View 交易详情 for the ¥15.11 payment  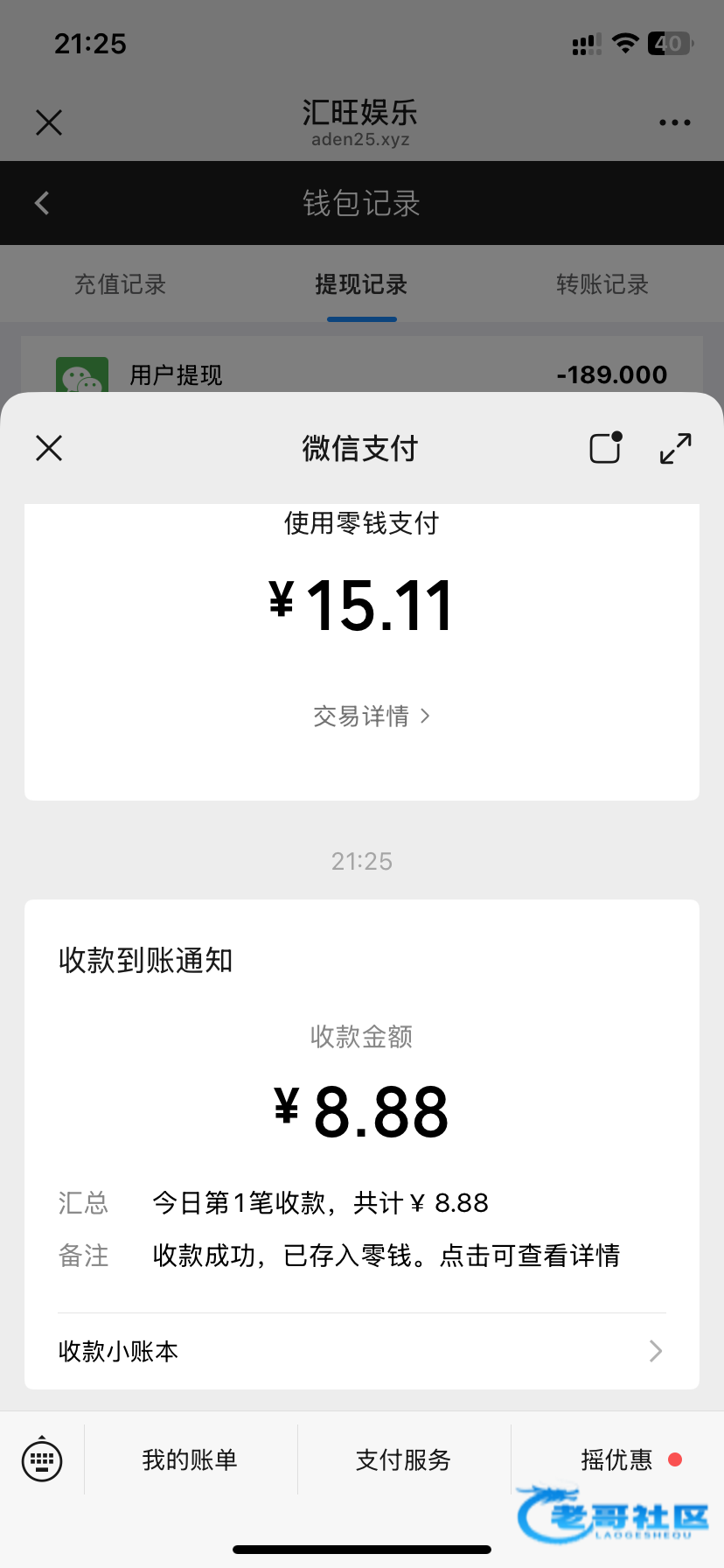coord(372,717)
